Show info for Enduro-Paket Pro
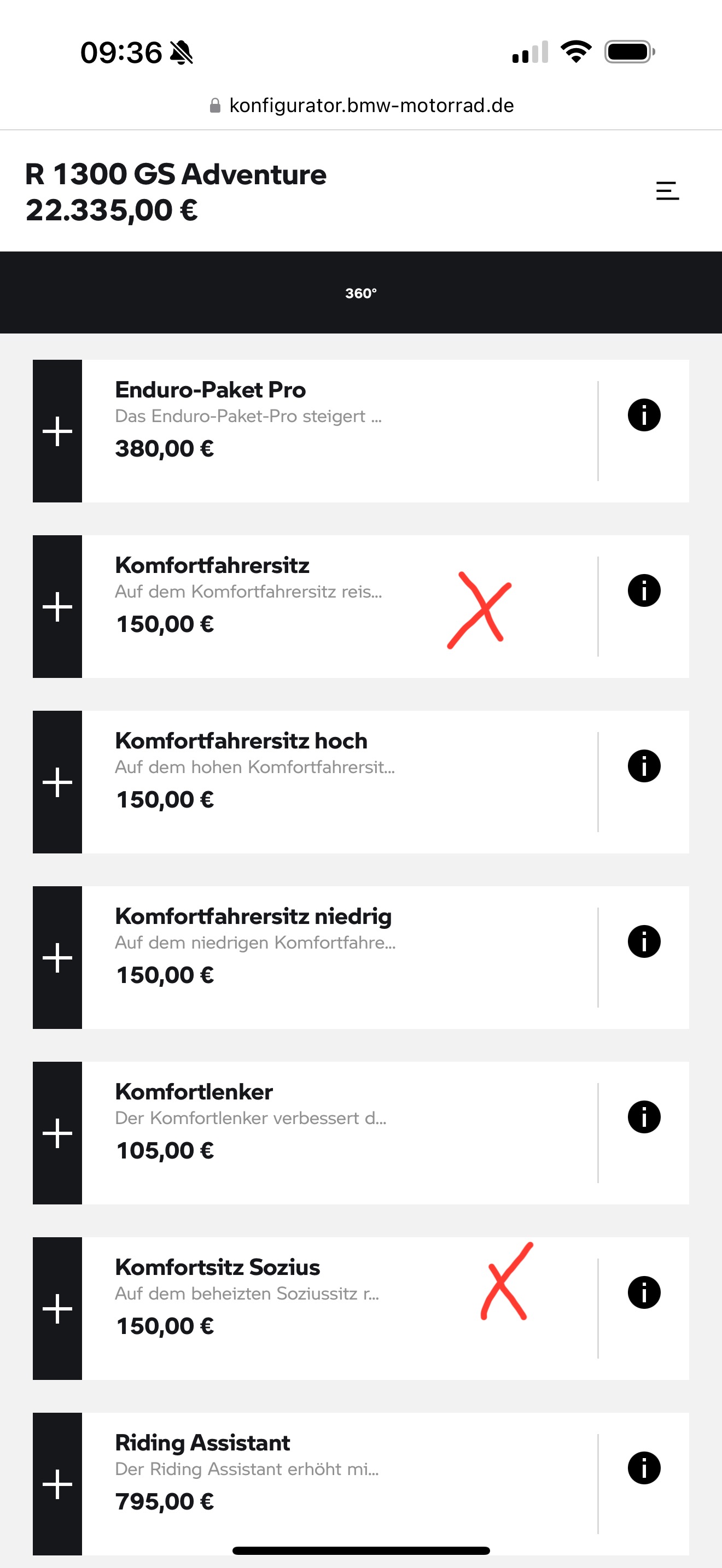The height and width of the screenshot is (1568, 722). tap(643, 415)
